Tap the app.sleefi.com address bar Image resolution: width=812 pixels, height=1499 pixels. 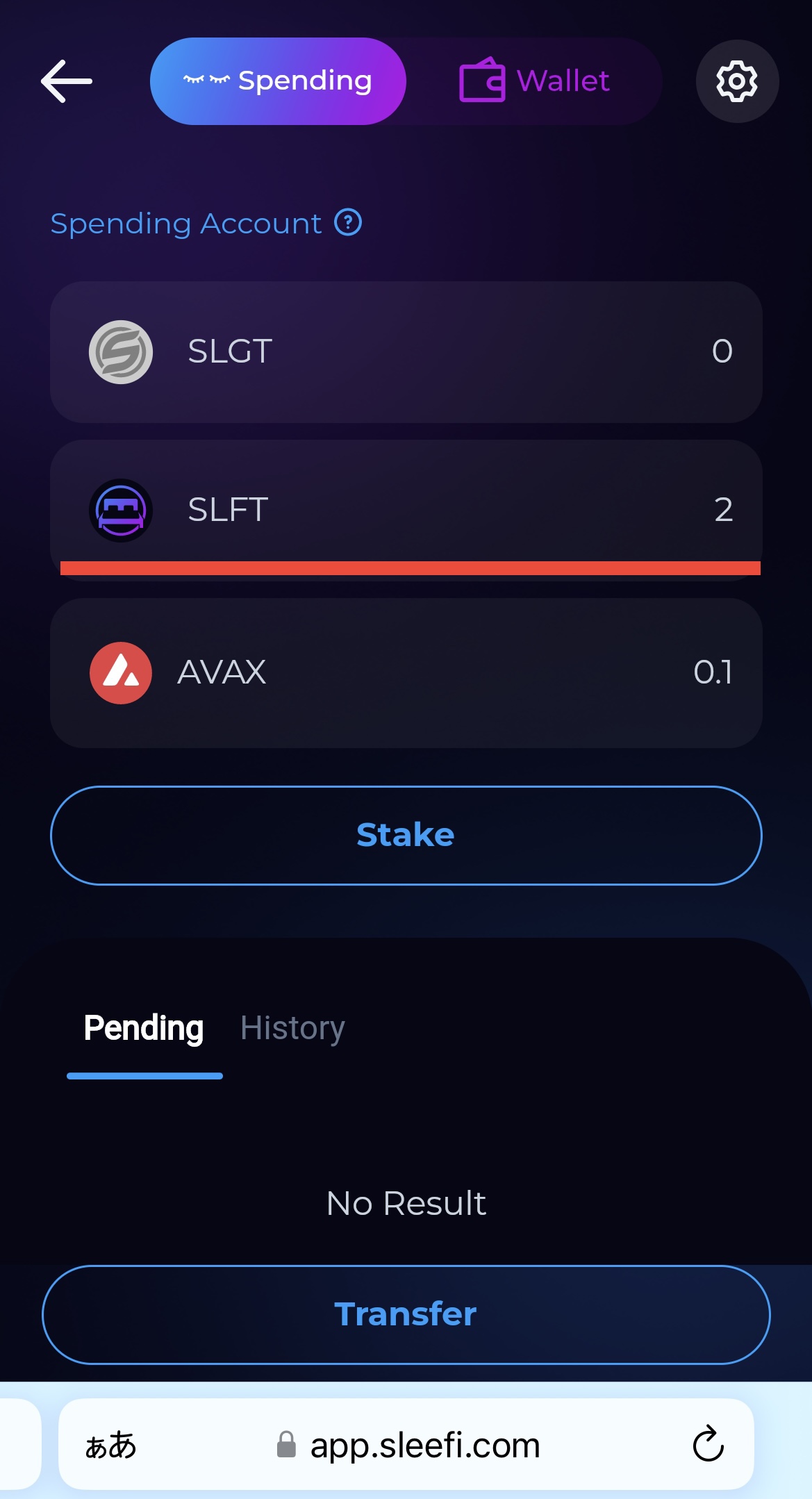coord(410,1445)
